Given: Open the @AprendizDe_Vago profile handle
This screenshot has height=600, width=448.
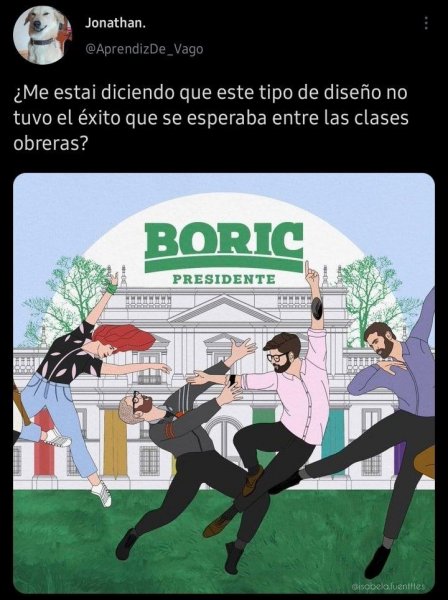Looking at the screenshot, I should [x=144, y=49].
